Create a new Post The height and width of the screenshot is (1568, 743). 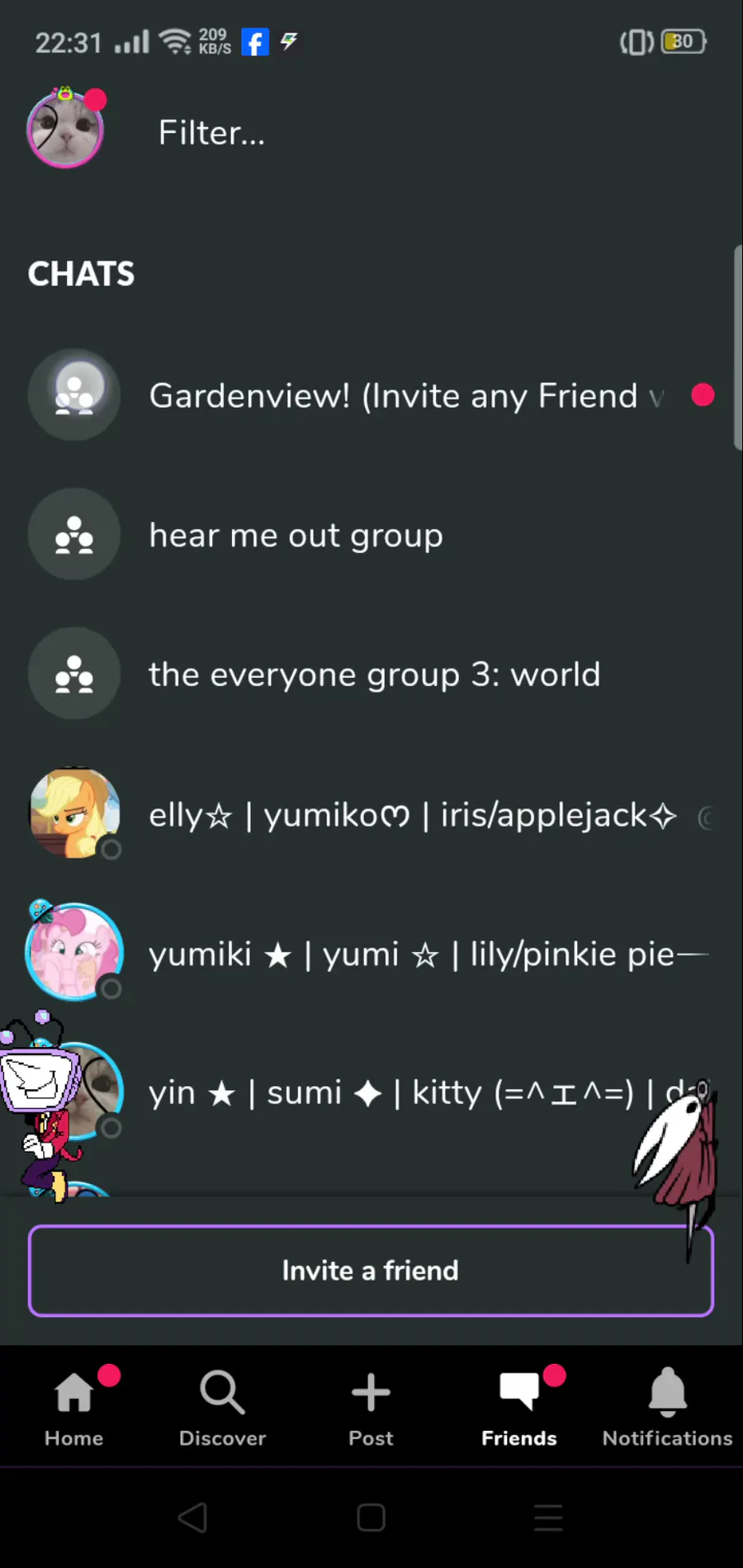[371, 1408]
